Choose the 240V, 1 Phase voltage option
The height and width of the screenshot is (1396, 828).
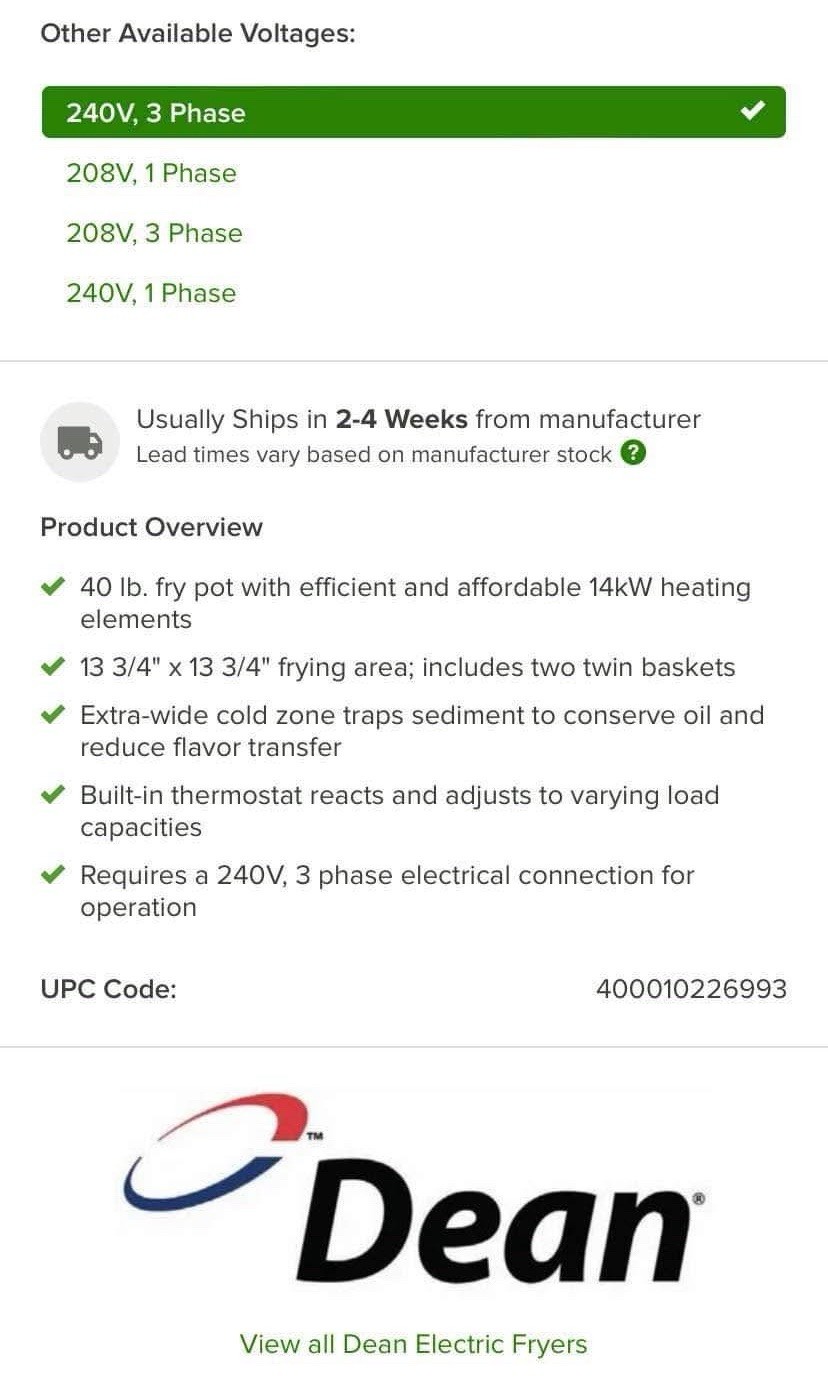pos(151,292)
